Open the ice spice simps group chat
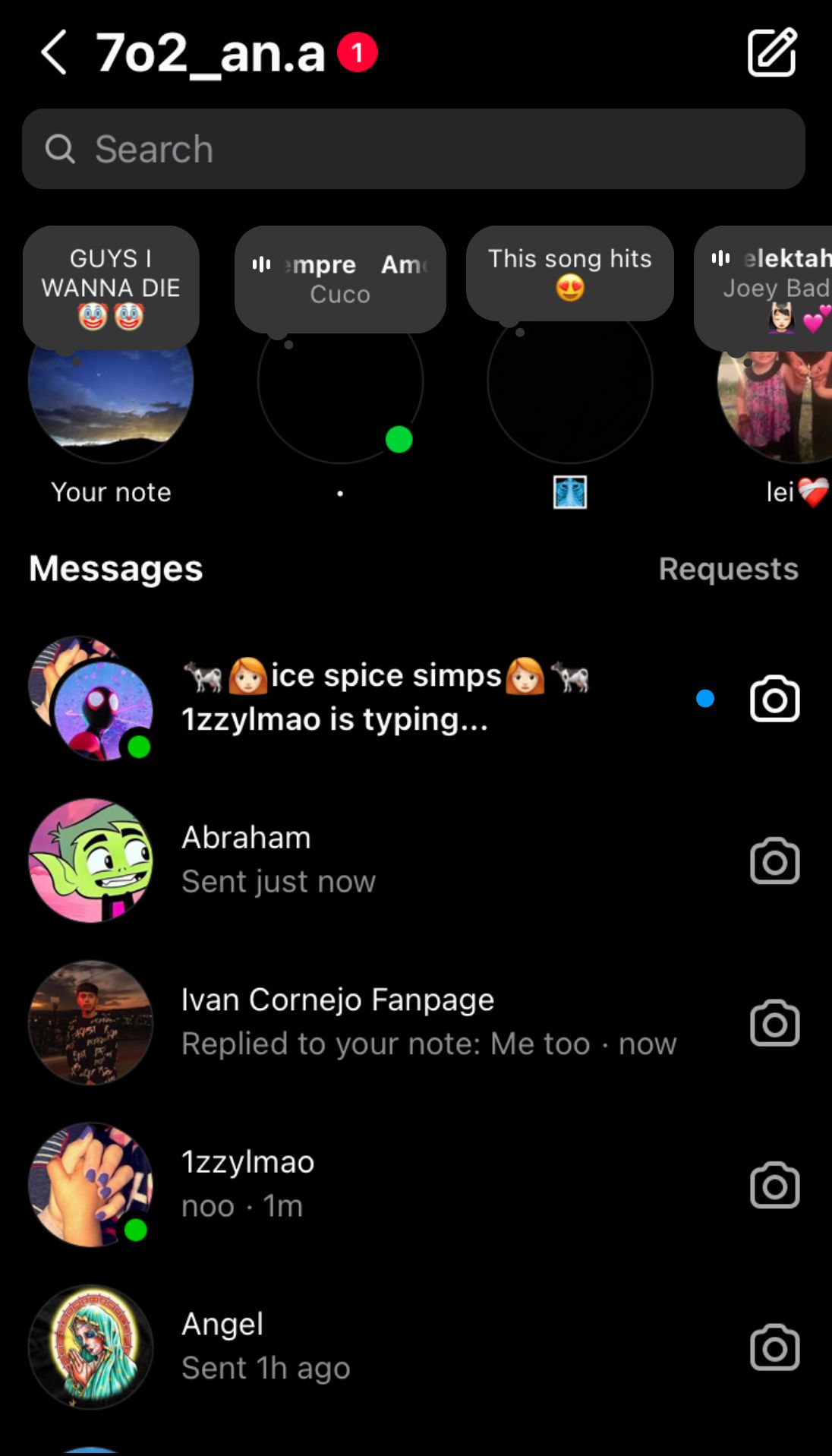This screenshot has width=832, height=1456. 380,697
